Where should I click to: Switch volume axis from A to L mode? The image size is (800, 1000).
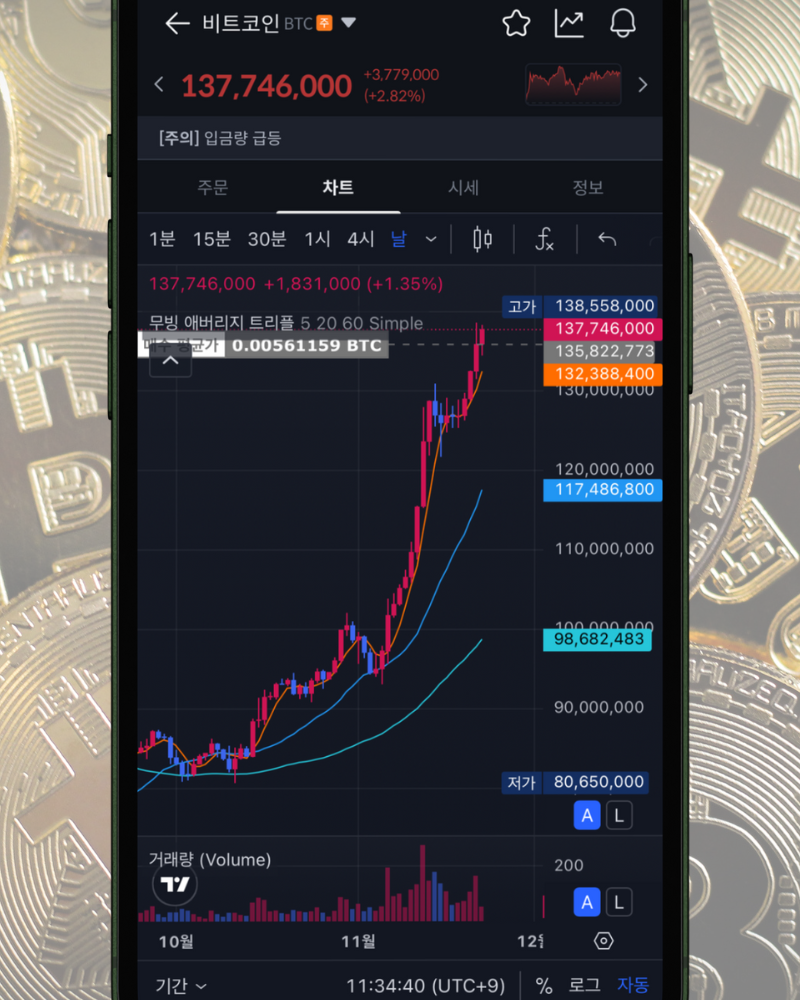click(619, 902)
